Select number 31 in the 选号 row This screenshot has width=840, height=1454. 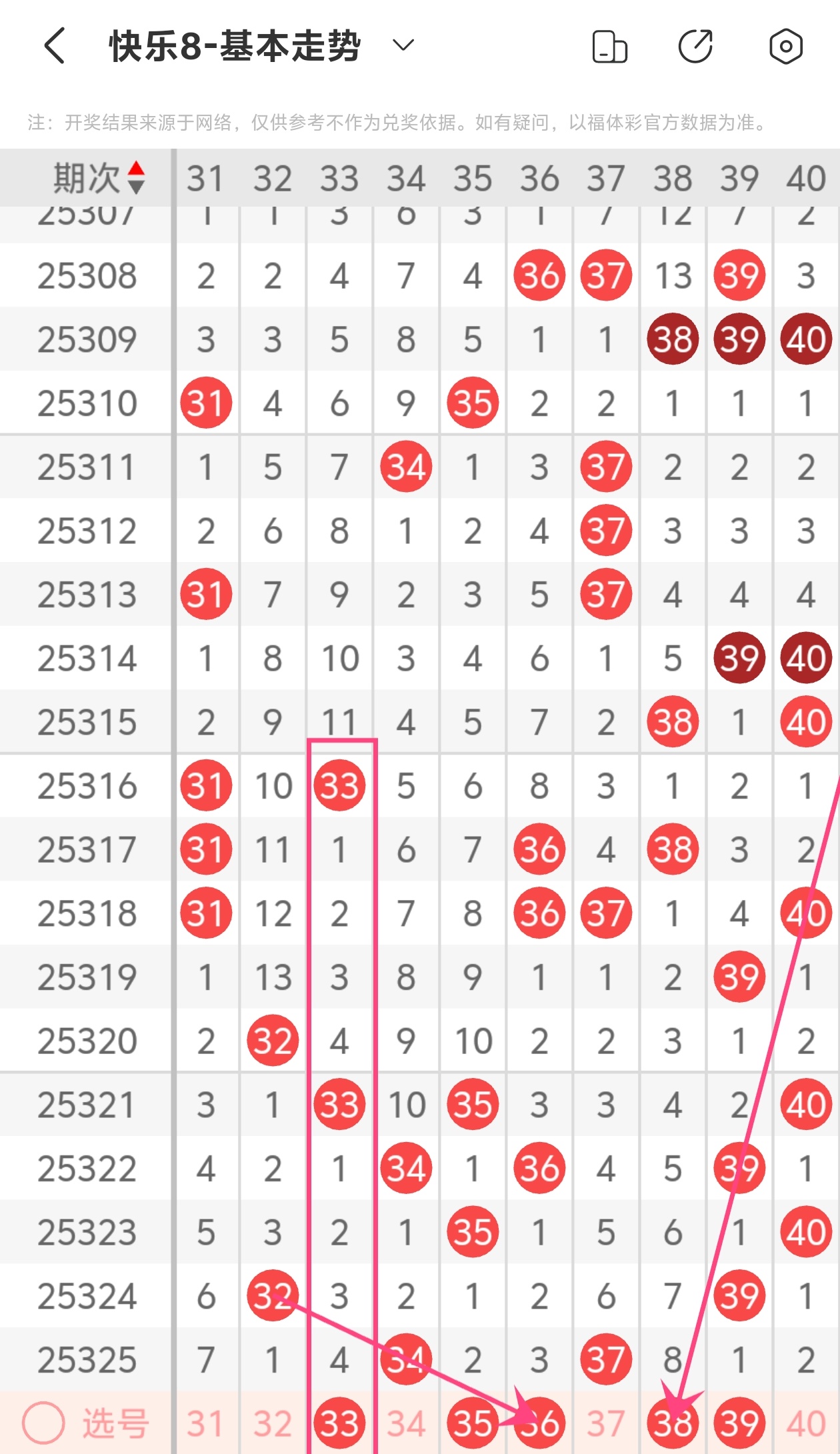click(x=205, y=1424)
